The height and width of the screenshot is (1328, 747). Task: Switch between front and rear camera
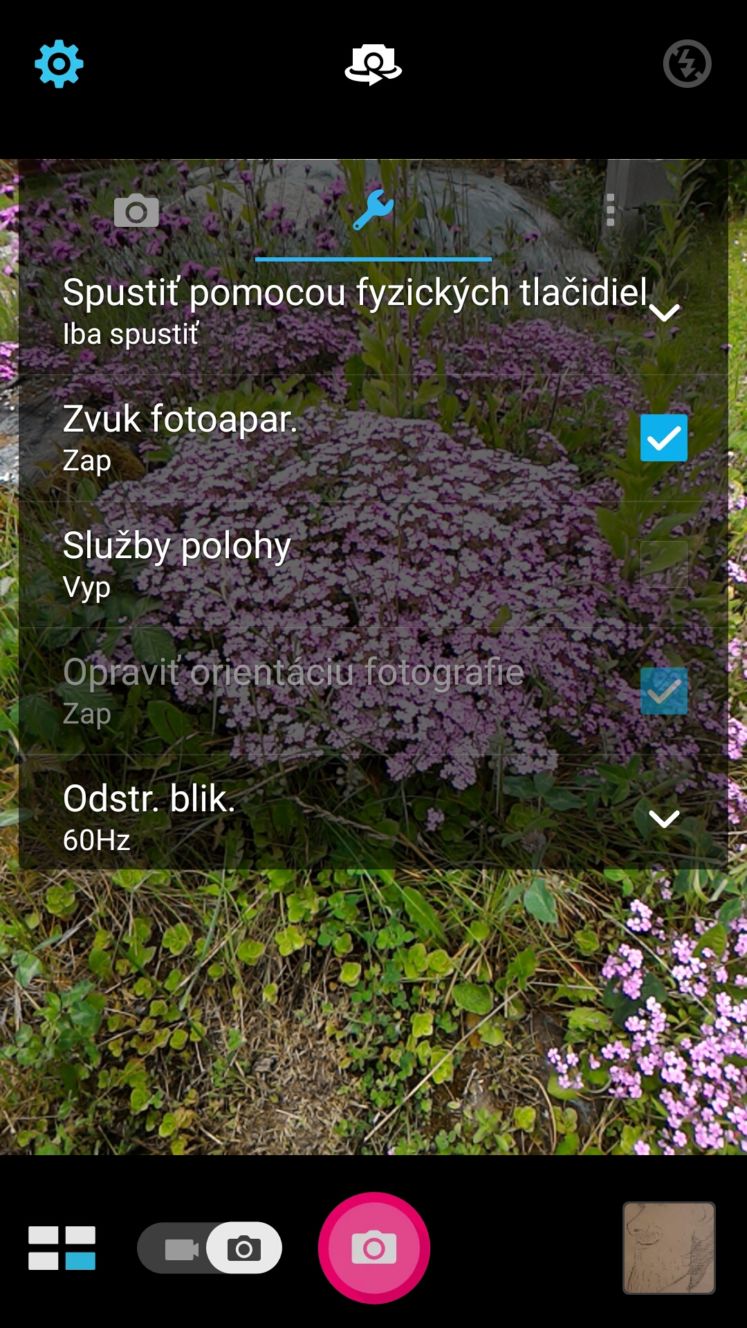pyautogui.click(x=373, y=65)
